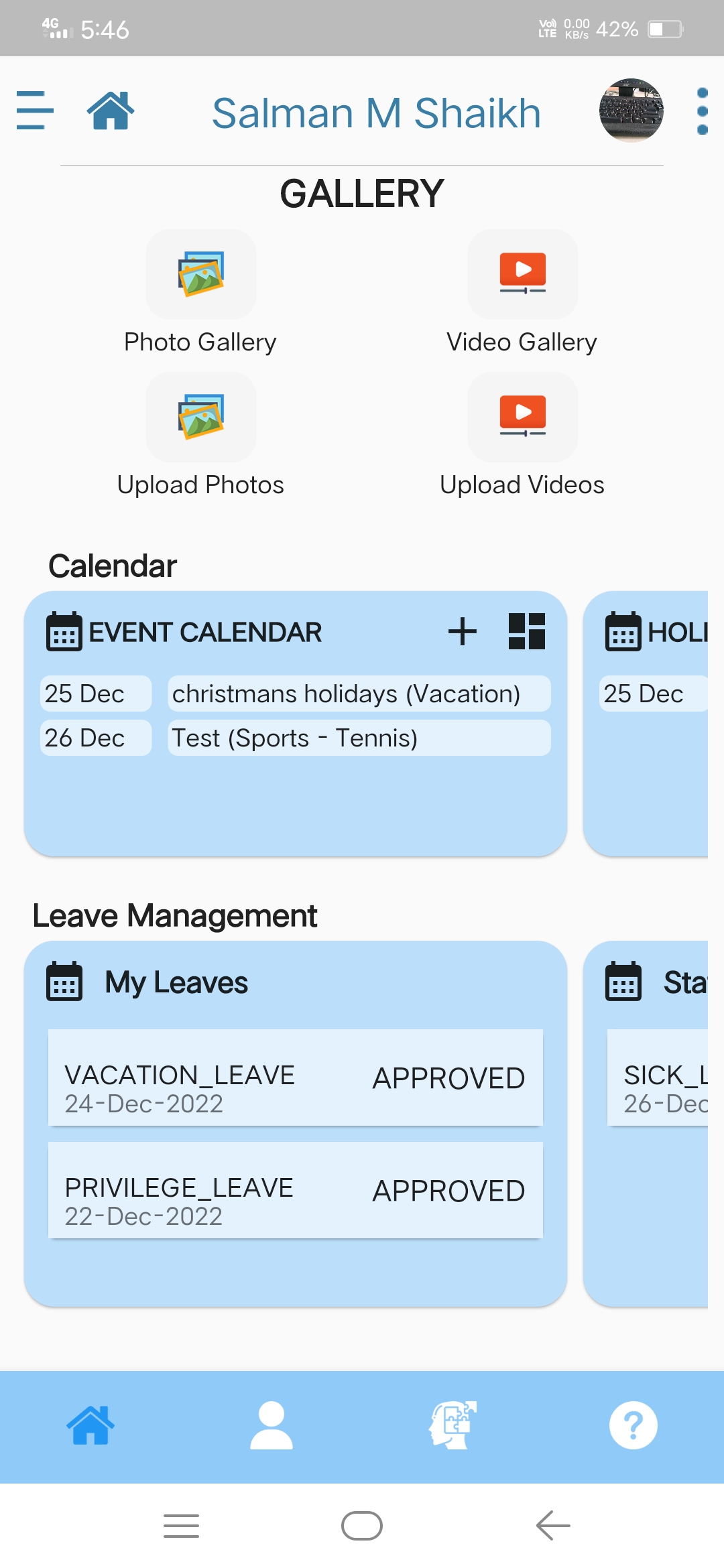This screenshot has width=724, height=1568.
Task: Add a new event with plus icon
Action: [463, 631]
